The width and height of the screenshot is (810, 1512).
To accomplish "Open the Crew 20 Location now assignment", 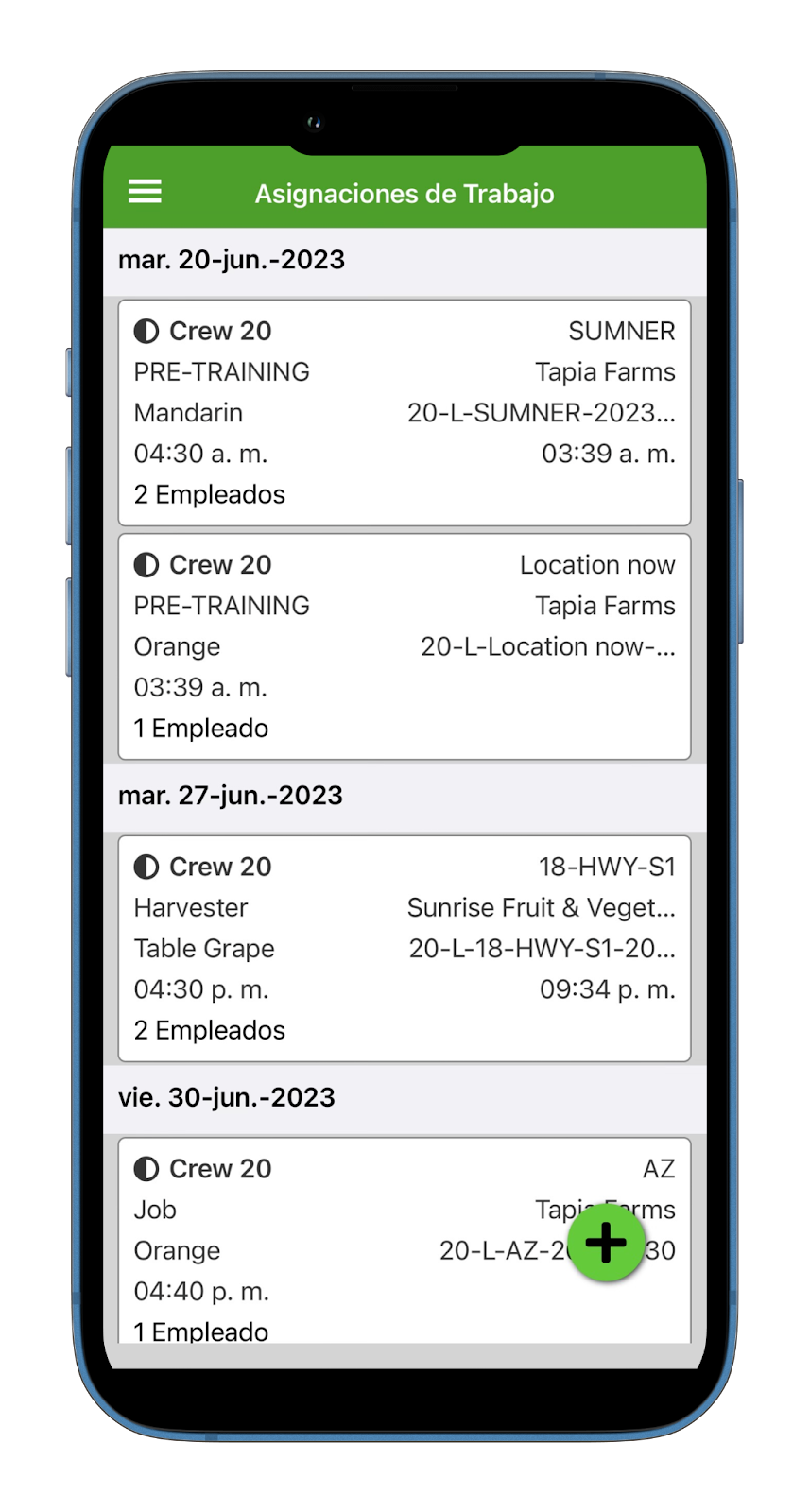I will point(404,646).
